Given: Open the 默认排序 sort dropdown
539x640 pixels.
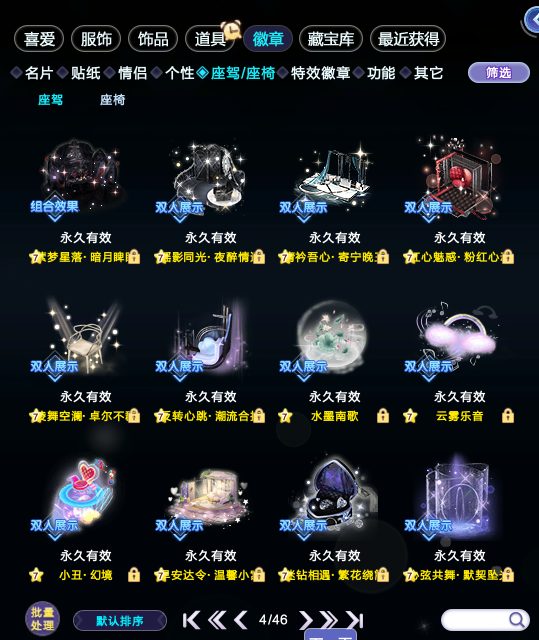Looking at the screenshot, I should (x=120, y=621).
